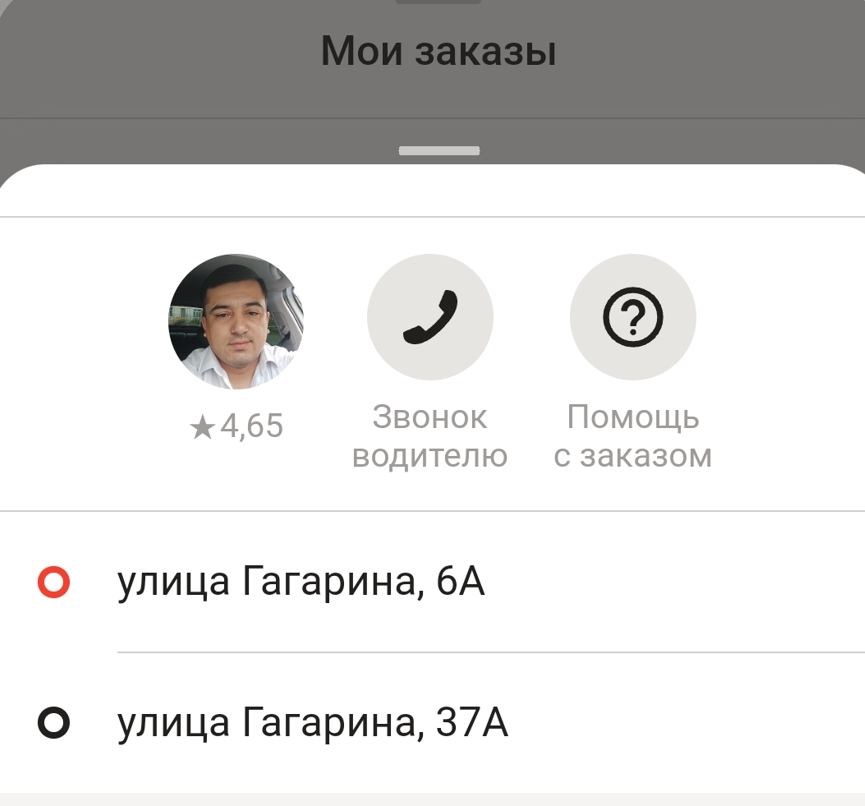Call the driver with the phone button
Viewport: 865px width, 806px height.
430,317
